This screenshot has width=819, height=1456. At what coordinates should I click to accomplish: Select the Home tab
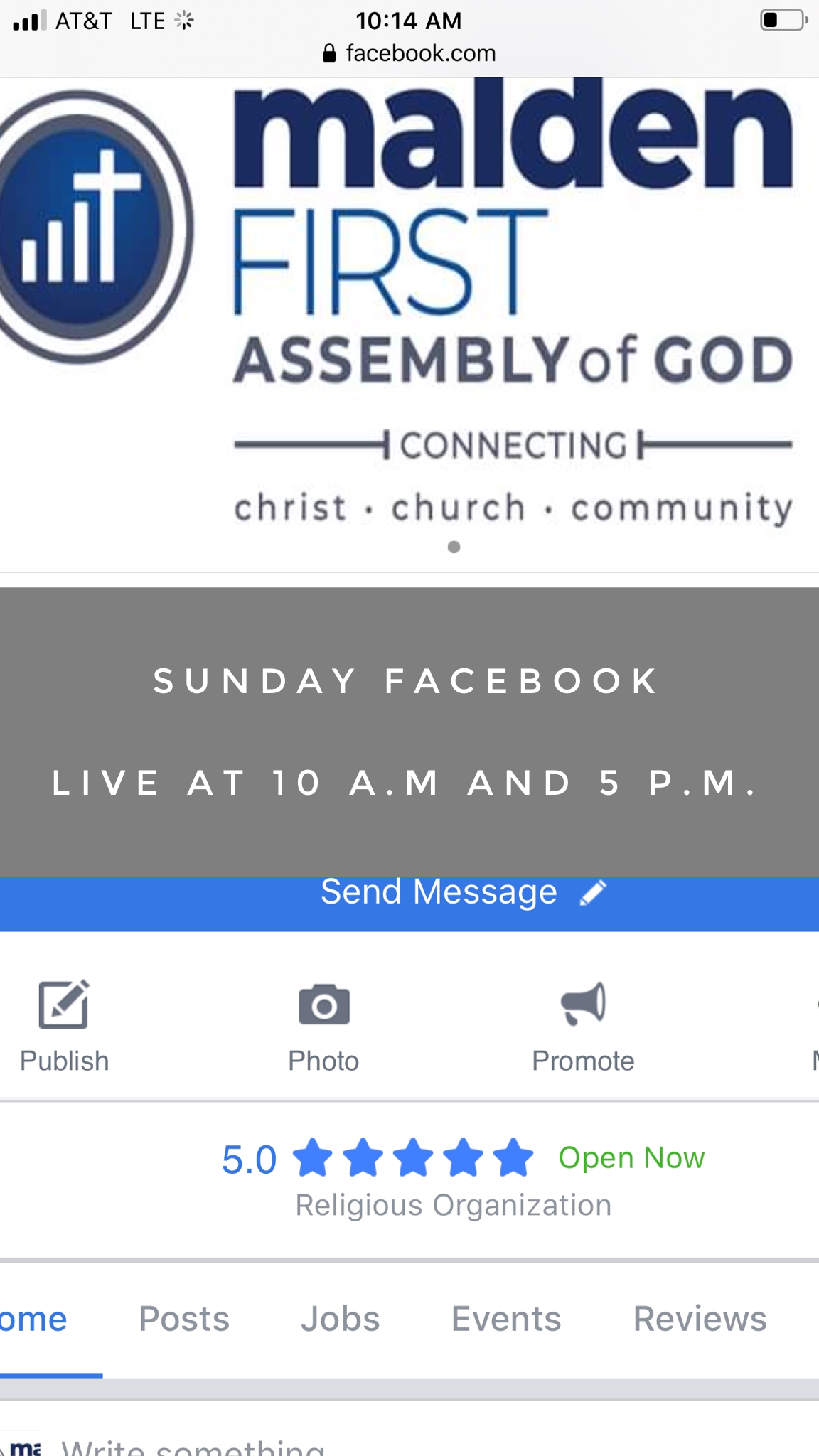pos(34,1319)
